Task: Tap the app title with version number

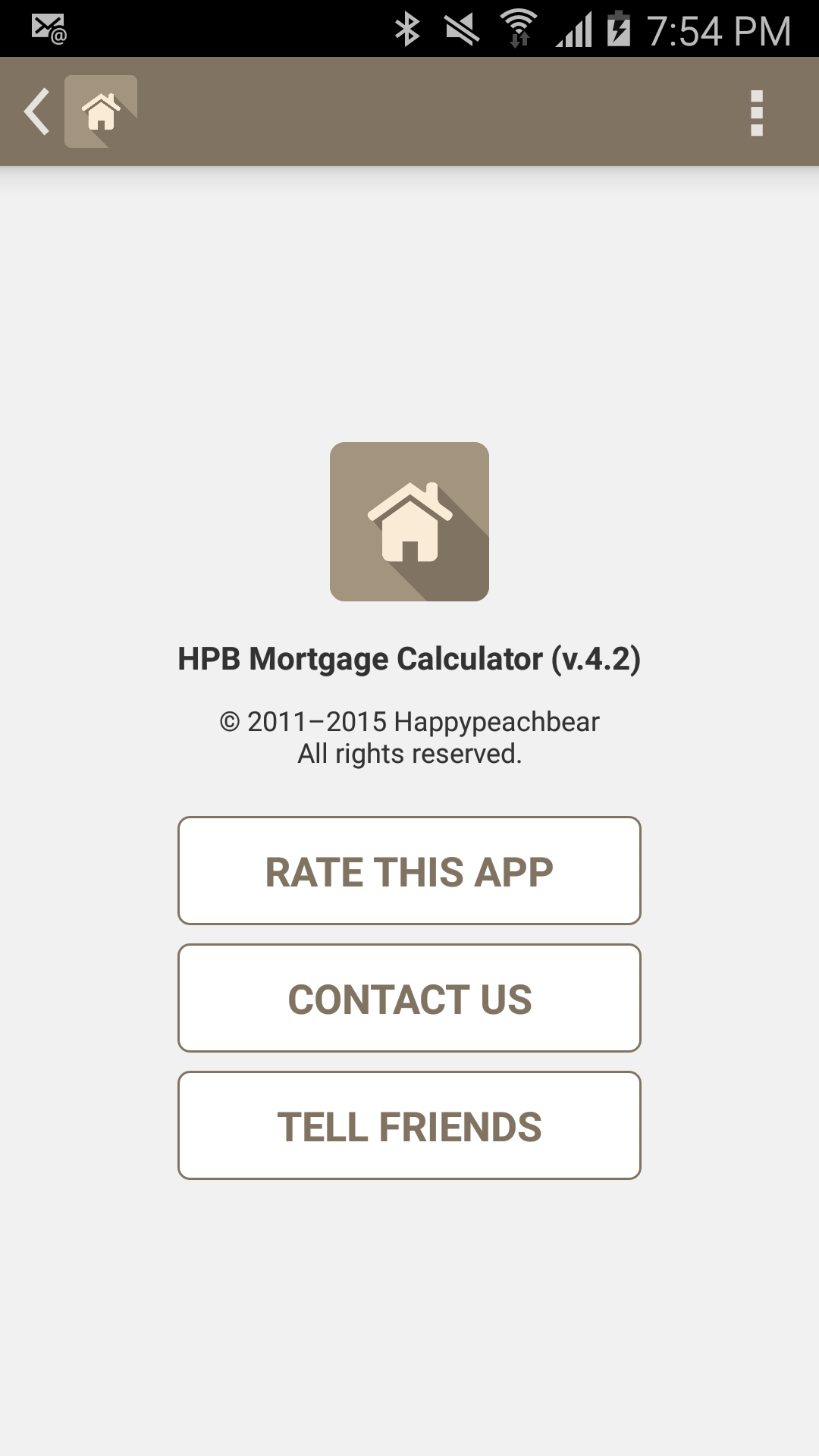Action: (x=409, y=659)
